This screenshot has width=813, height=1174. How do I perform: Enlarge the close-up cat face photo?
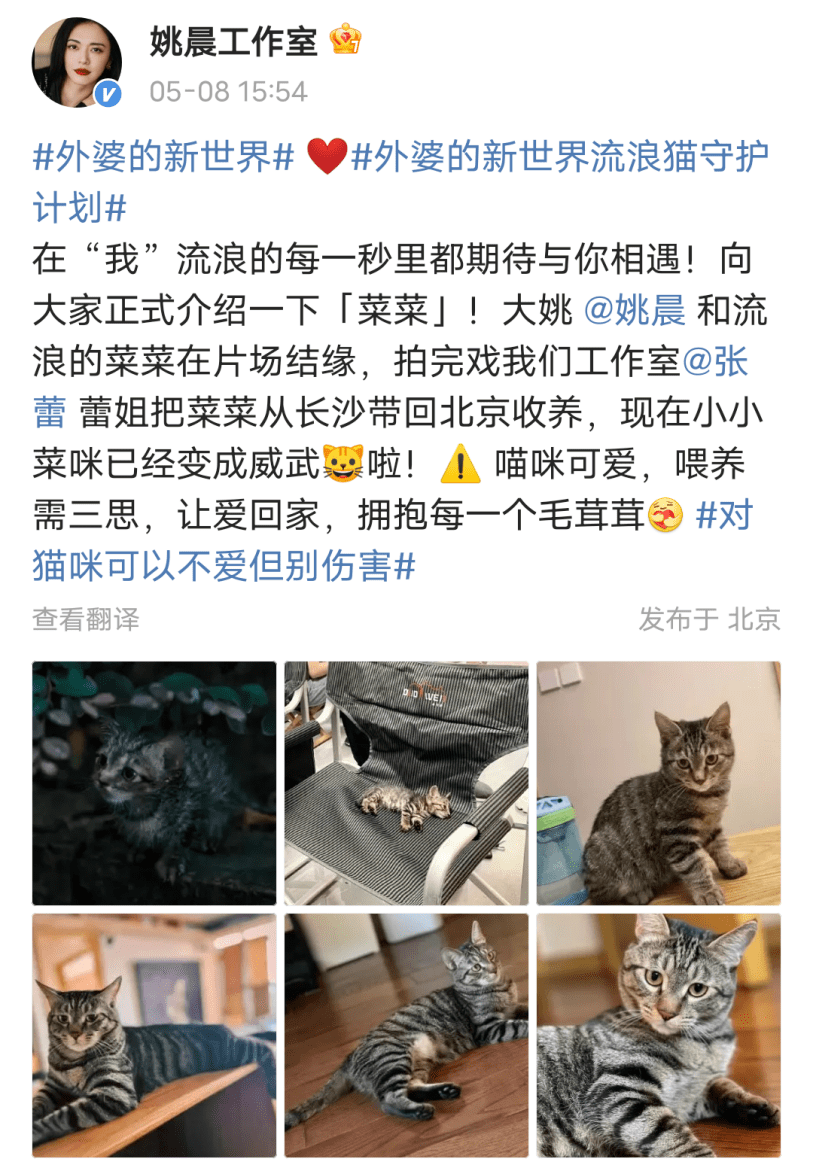click(658, 1035)
